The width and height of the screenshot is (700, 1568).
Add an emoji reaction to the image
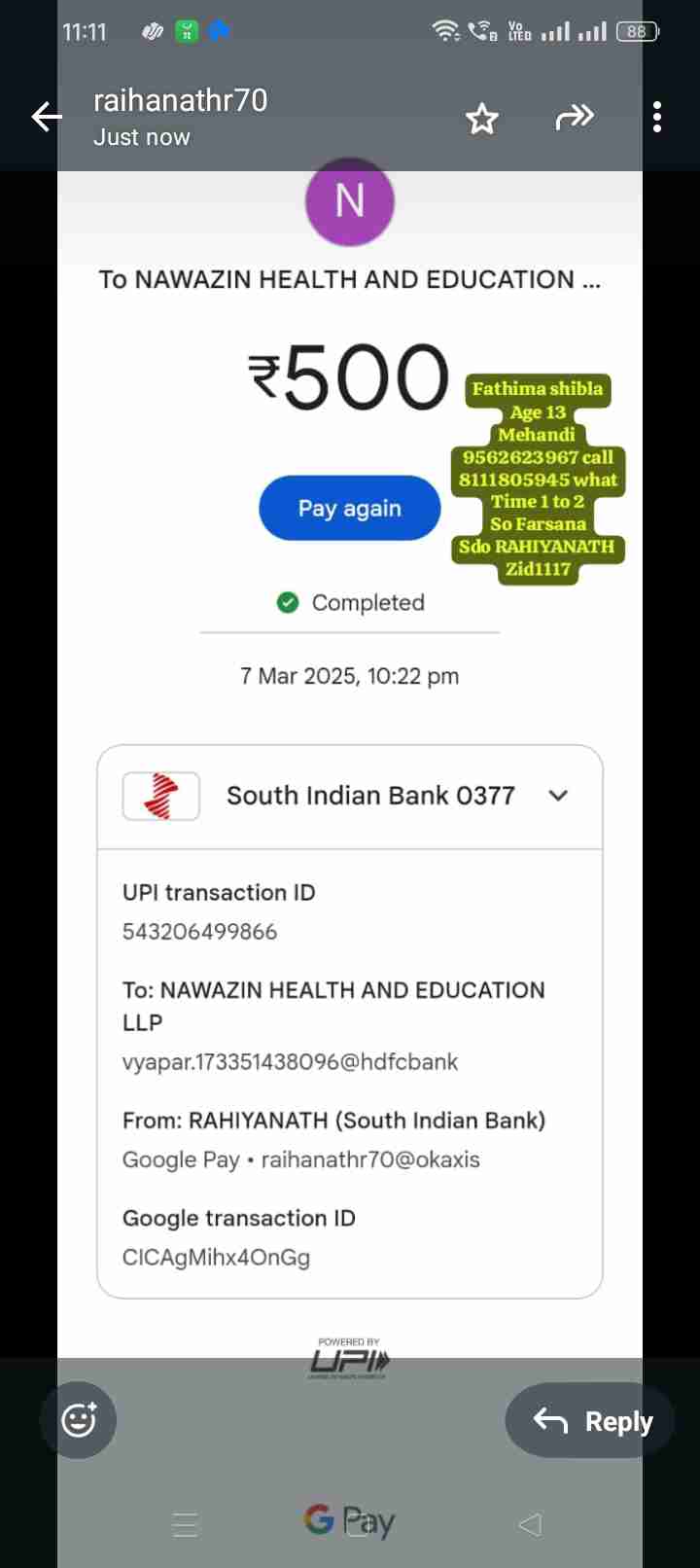(x=78, y=1420)
